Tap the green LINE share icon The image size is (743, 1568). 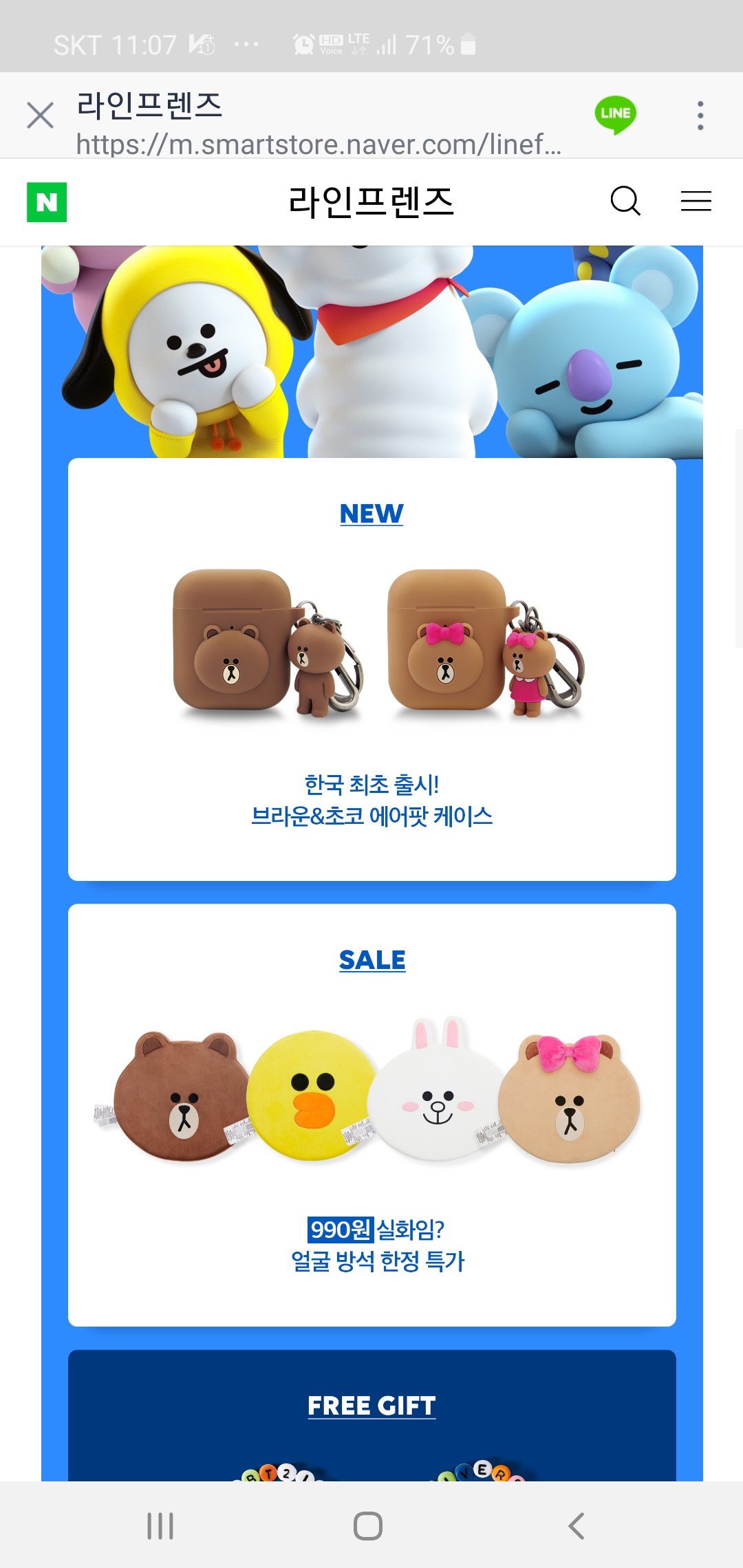[x=615, y=114]
